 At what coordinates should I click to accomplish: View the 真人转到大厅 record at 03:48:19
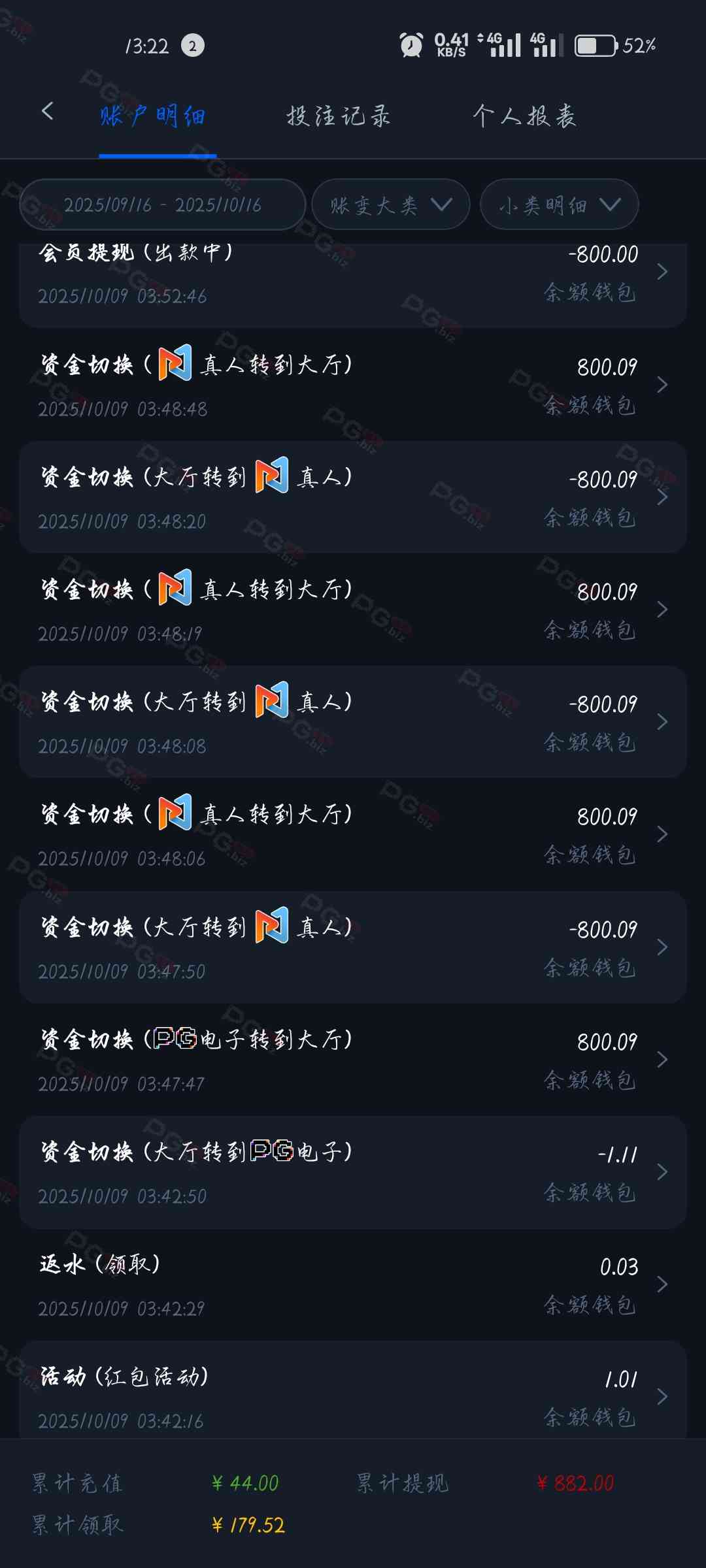(x=353, y=610)
